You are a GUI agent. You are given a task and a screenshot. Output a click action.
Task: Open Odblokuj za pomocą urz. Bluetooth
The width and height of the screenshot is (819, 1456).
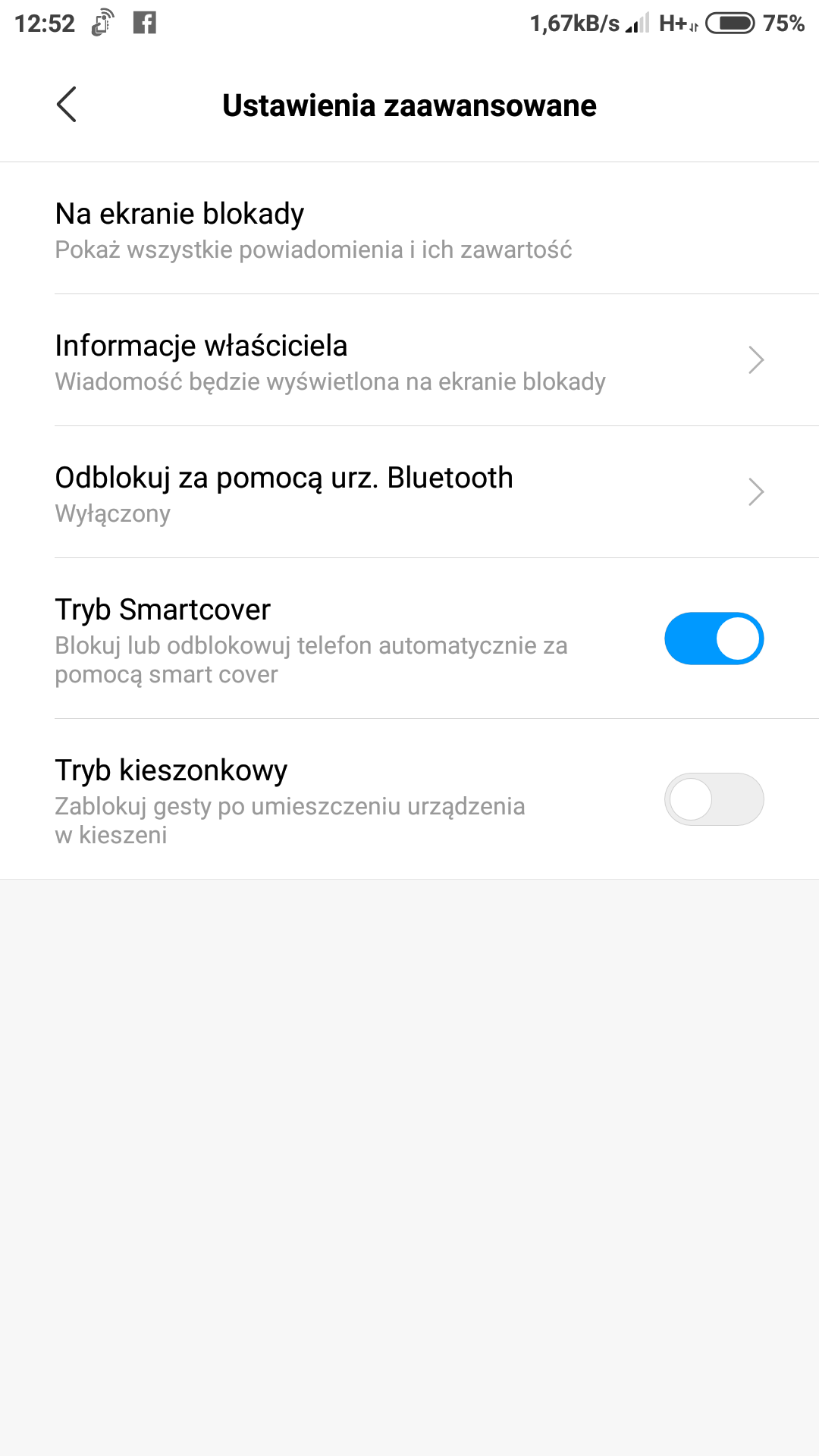tap(409, 493)
